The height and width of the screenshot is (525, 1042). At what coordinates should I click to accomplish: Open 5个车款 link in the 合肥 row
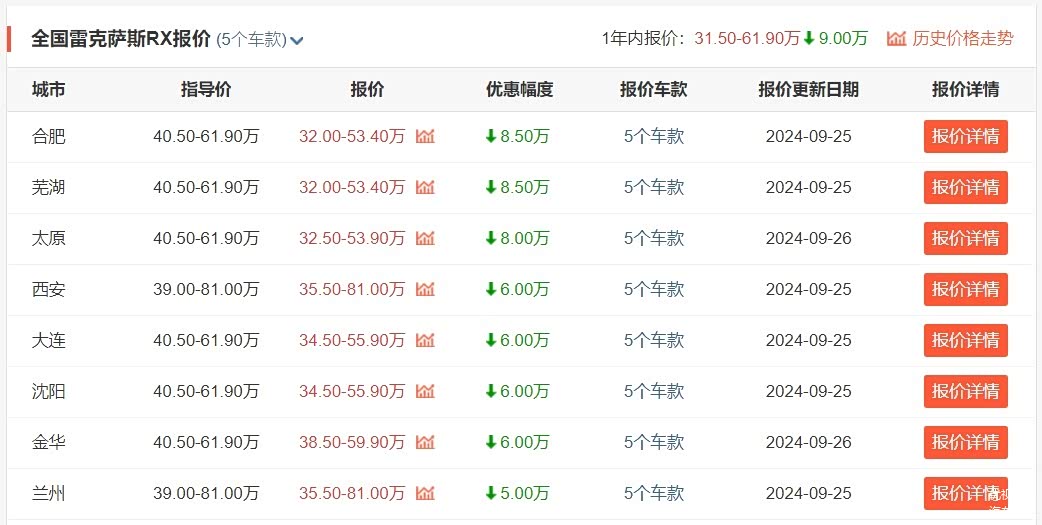pos(654,136)
